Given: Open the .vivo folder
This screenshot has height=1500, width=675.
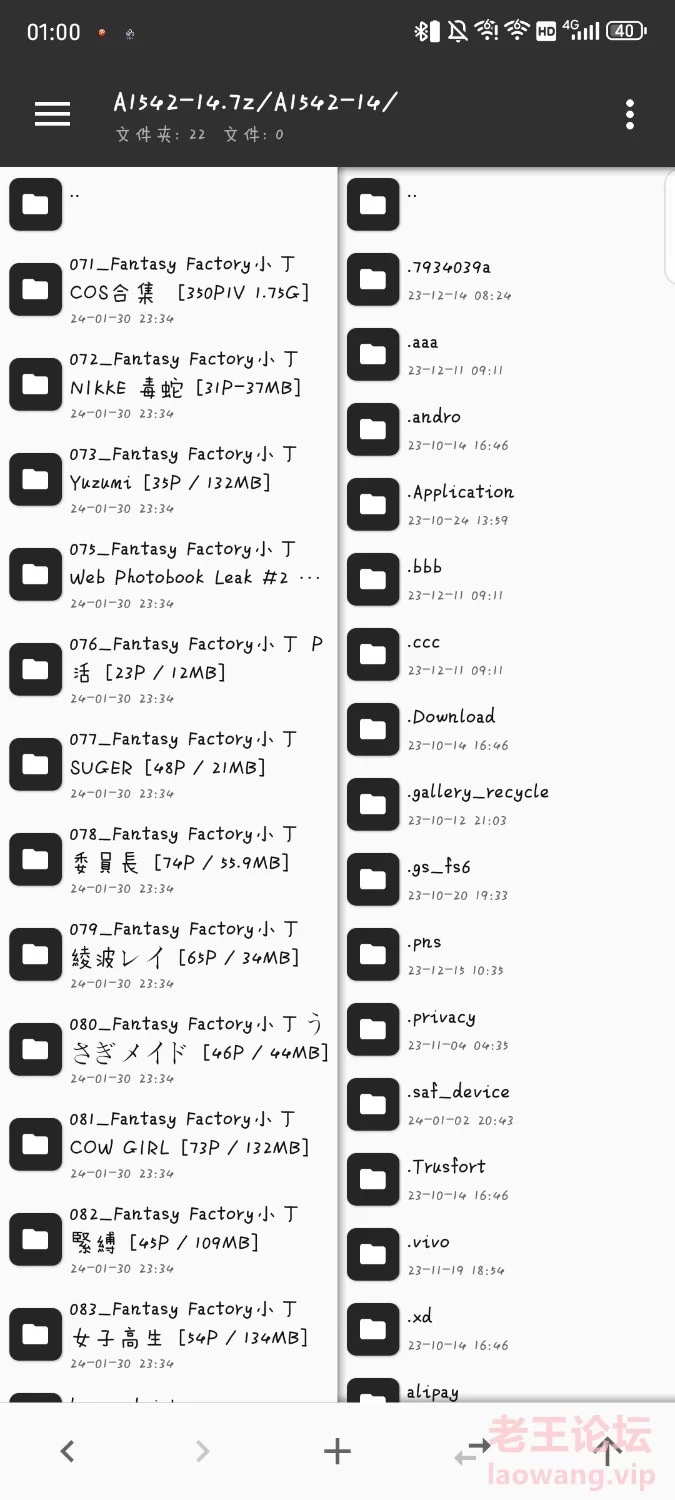Looking at the screenshot, I should click(506, 1255).
